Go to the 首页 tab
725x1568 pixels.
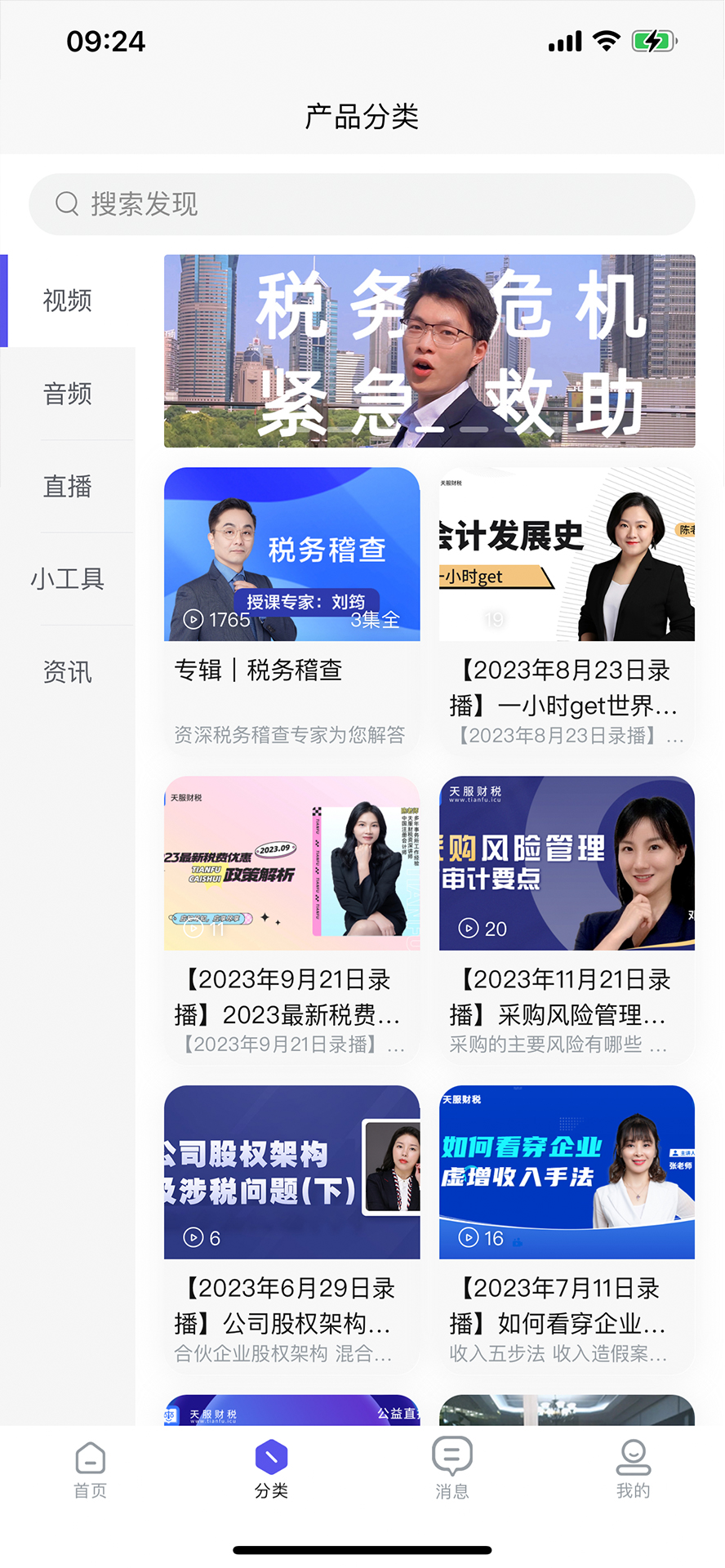tap(91, 1469)
